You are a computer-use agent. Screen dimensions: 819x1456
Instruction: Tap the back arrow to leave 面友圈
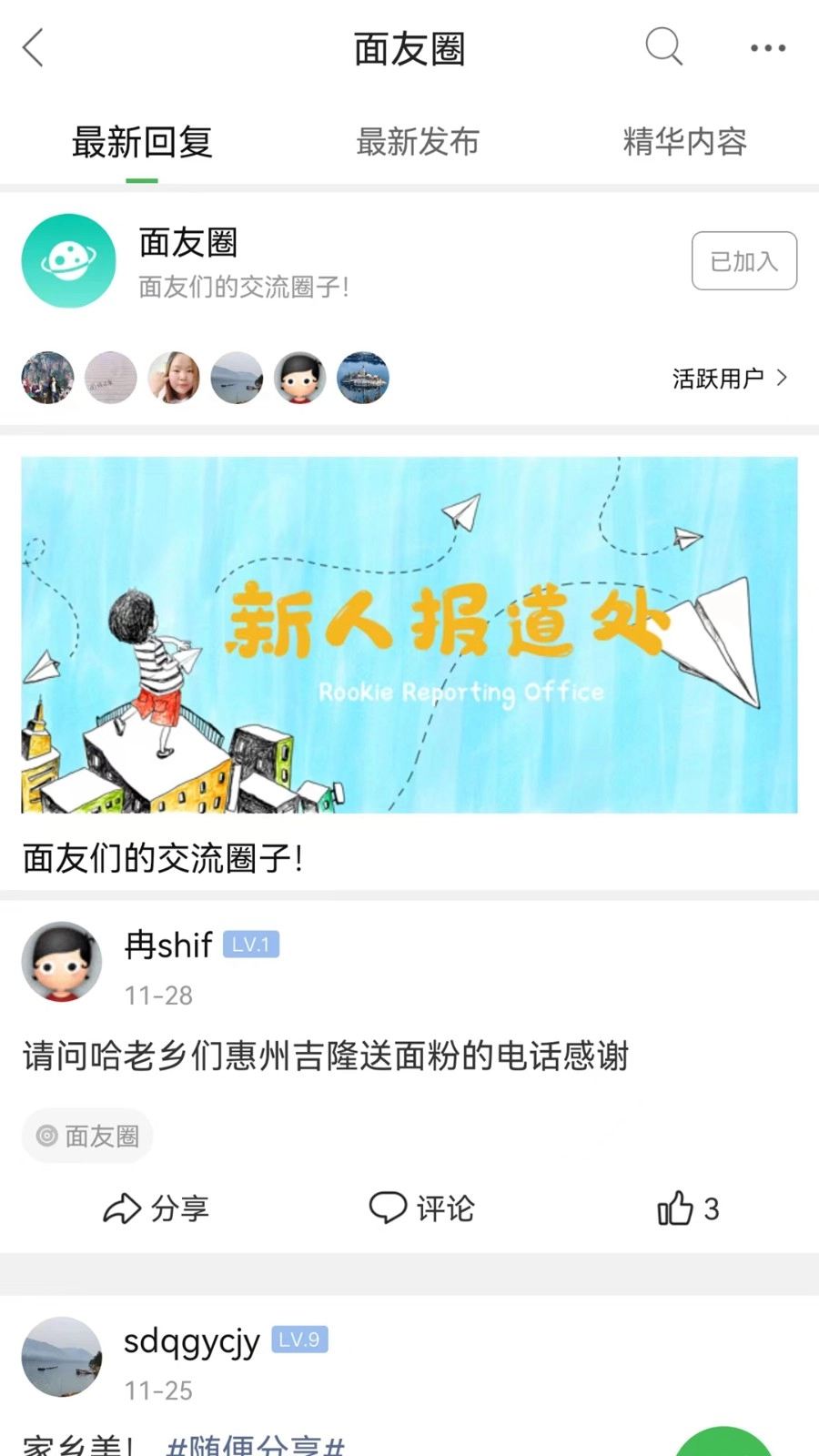tap(33, 47)
